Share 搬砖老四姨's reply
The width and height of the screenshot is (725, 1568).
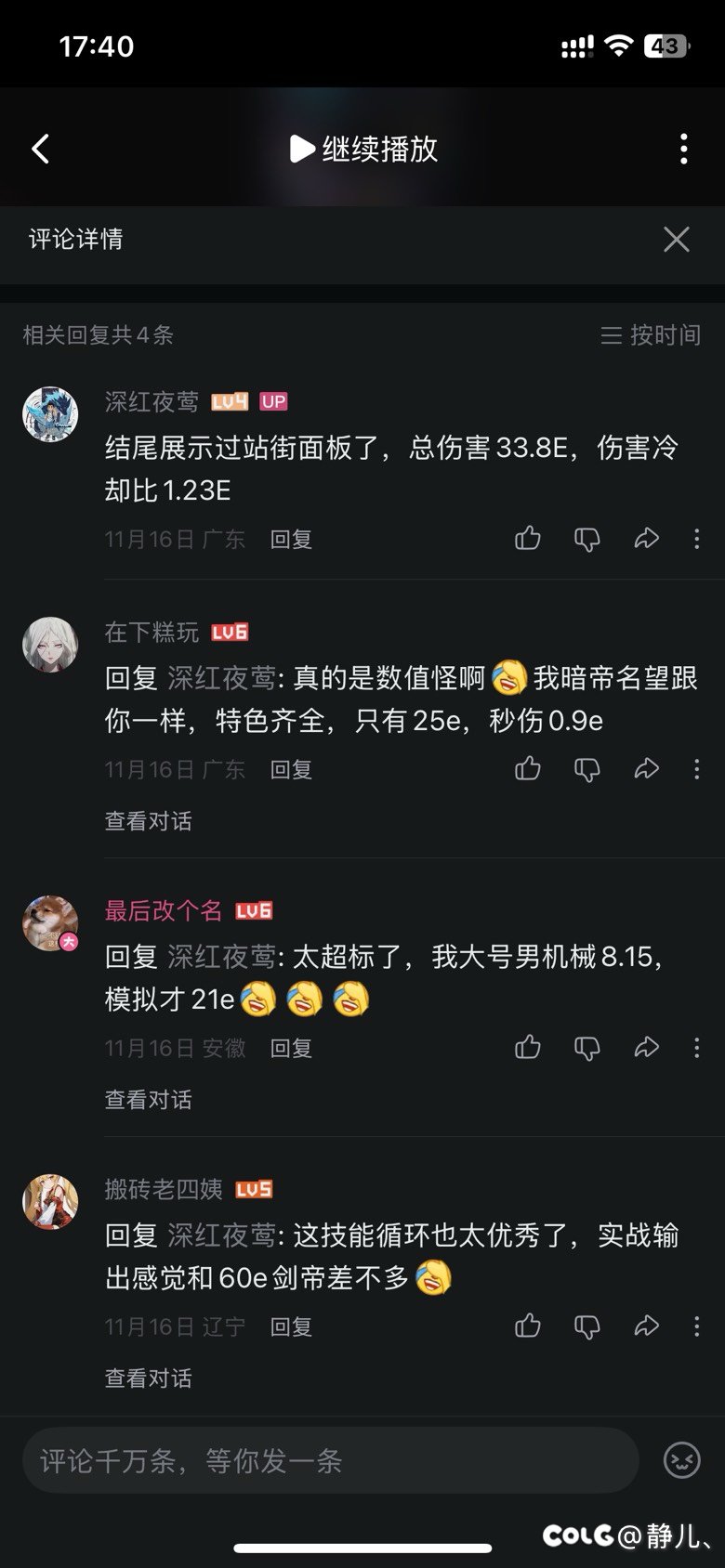[x=646, y=1326]
